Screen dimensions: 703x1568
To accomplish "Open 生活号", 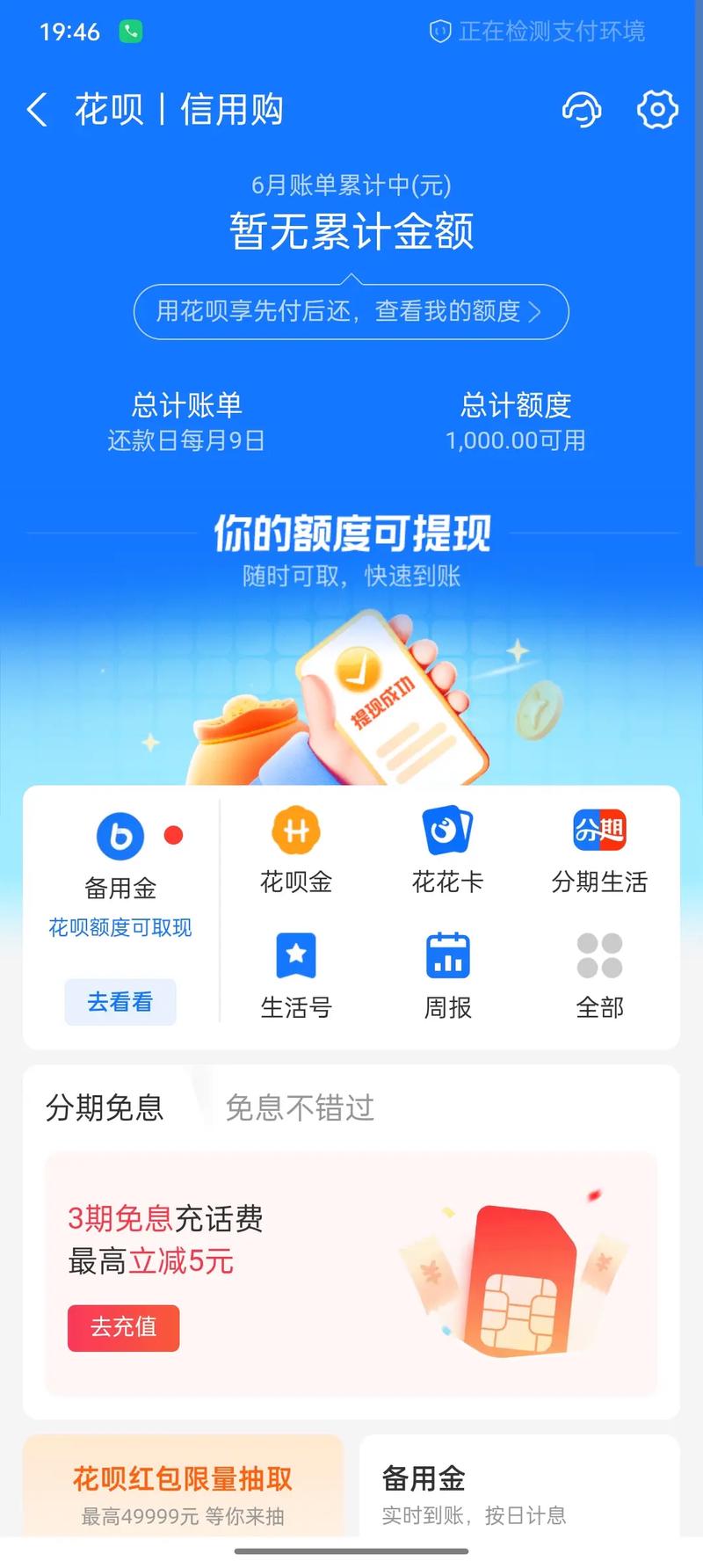I will tap(296, 976).
